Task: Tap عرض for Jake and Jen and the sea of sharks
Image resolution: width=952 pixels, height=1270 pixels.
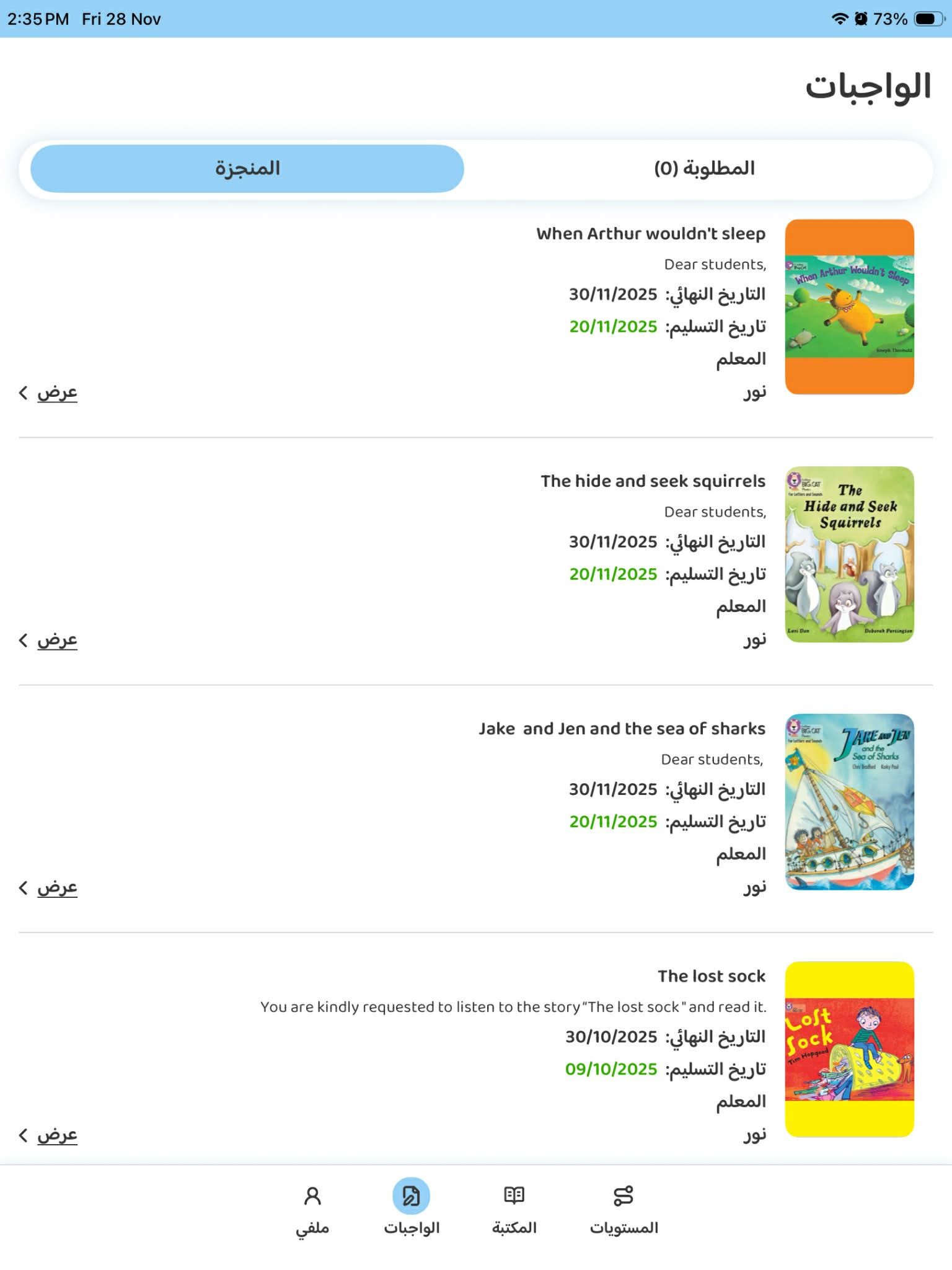Action: (x=50, y=887)
